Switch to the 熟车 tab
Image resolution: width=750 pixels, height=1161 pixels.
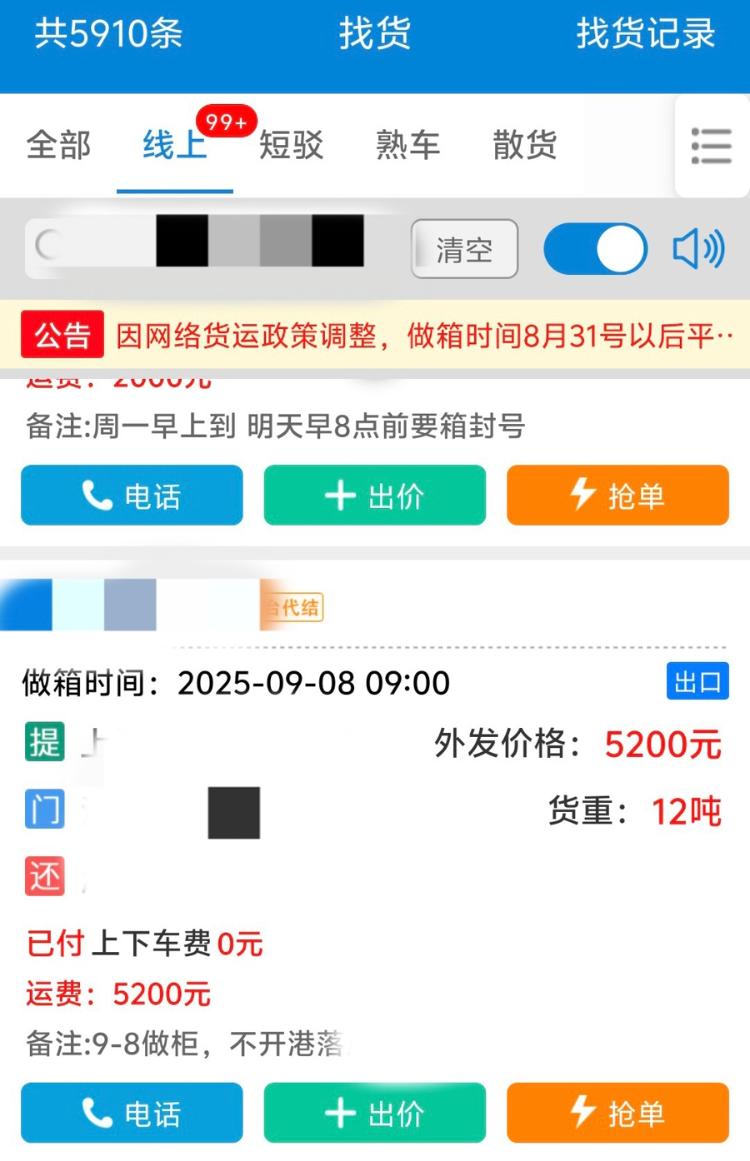pyautogui.click(x=407, y=146)
